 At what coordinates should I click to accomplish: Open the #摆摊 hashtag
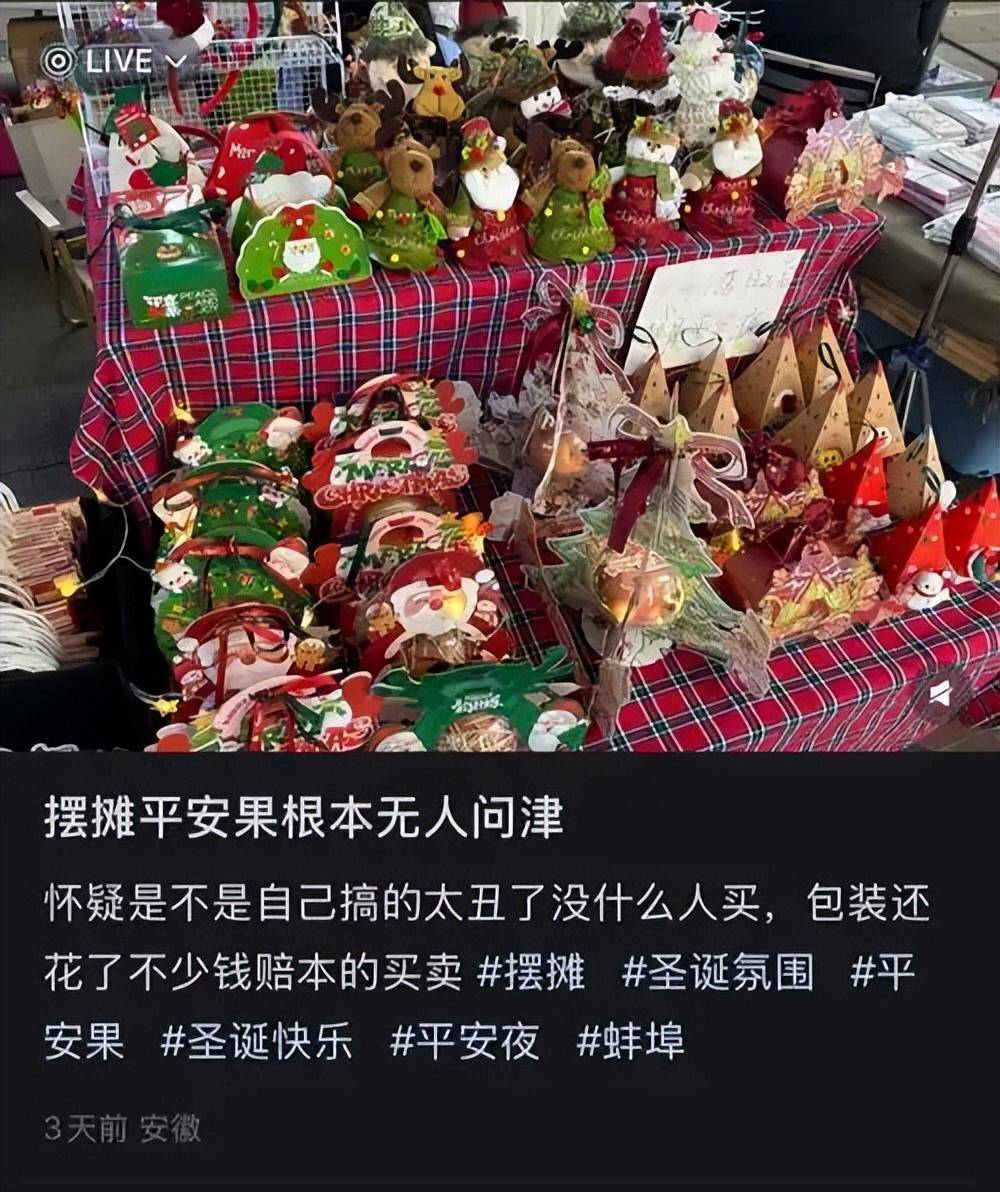(531, 973)
